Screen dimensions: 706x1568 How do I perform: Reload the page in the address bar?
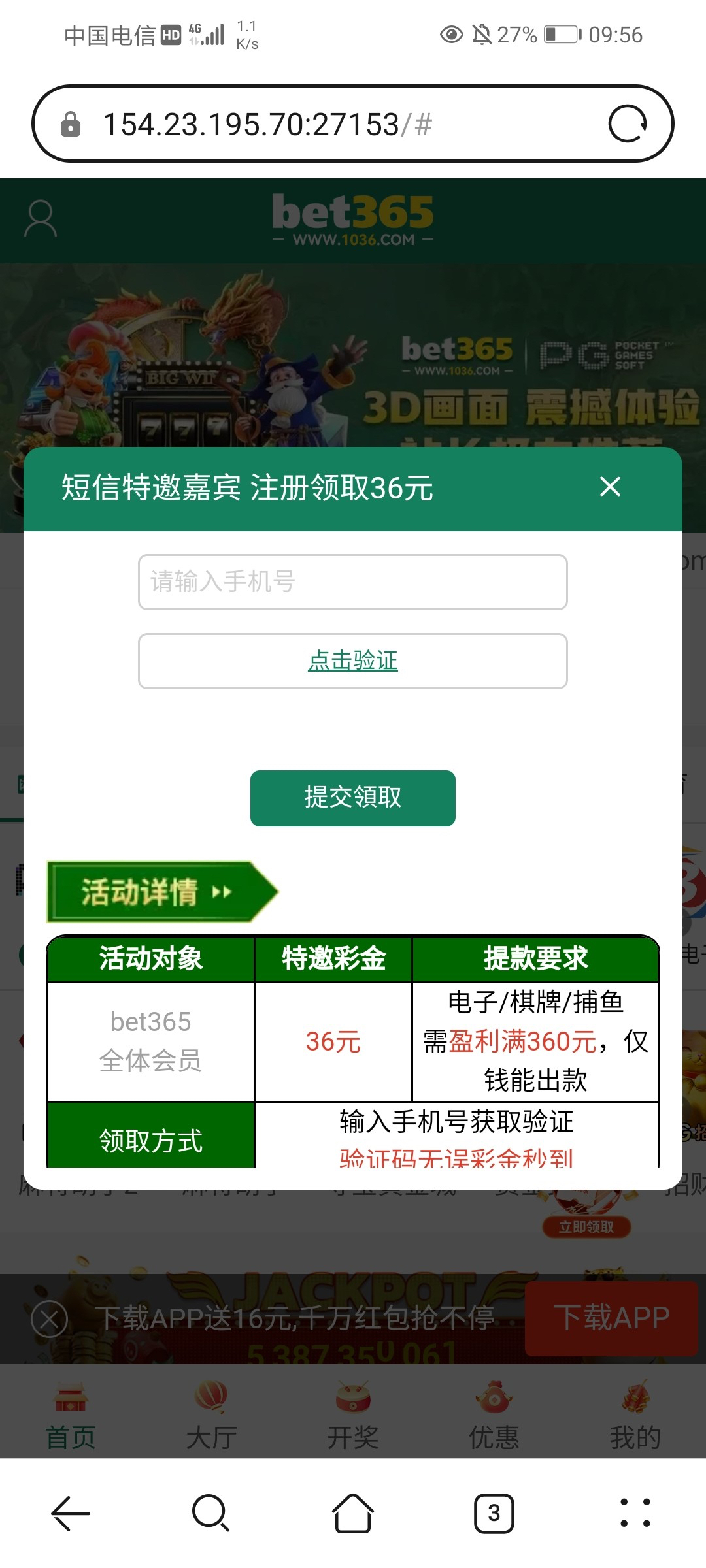tap(628, 124)
